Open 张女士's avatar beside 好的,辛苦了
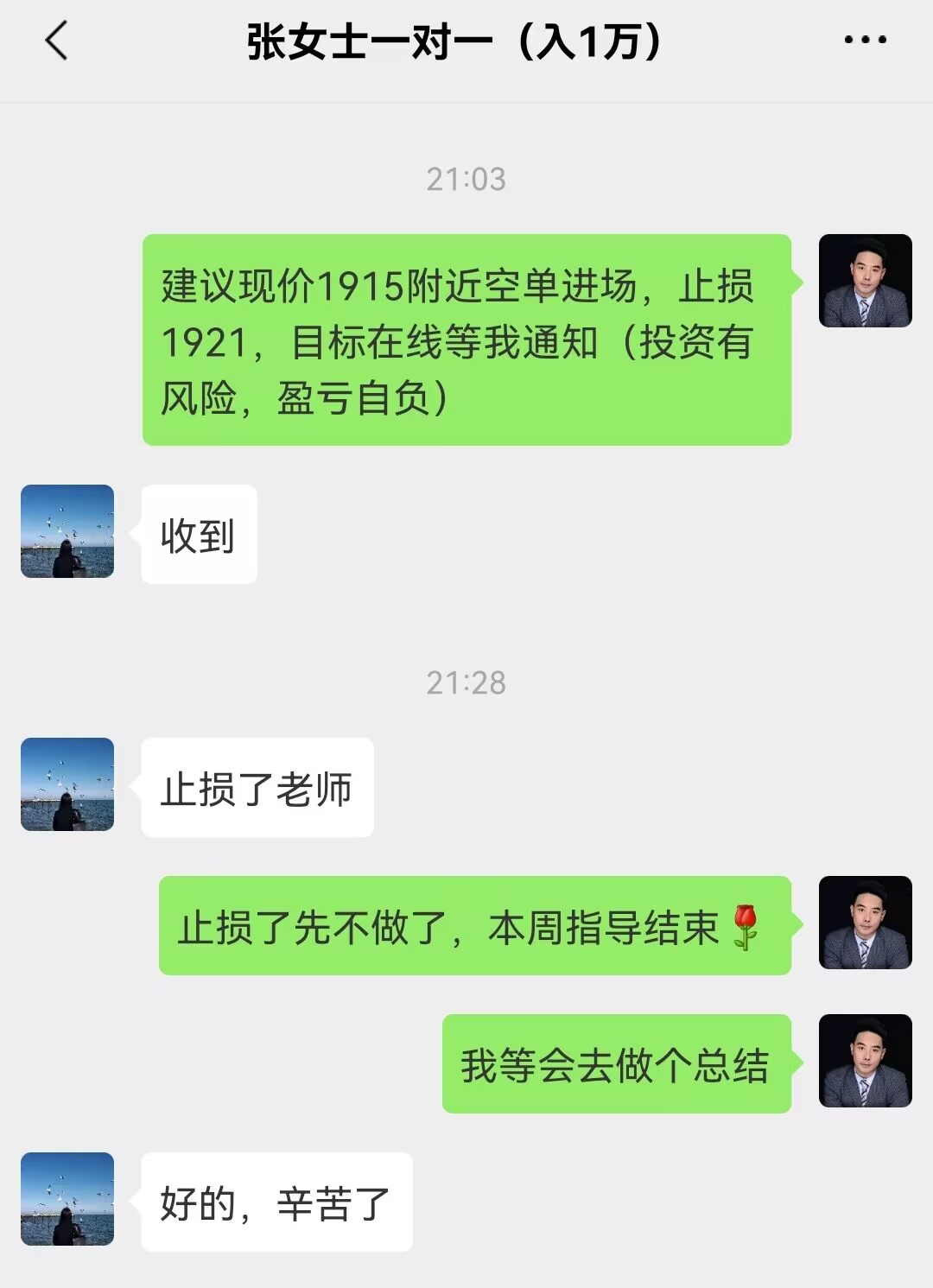Screen dimensions: 933x1288 67,1199
